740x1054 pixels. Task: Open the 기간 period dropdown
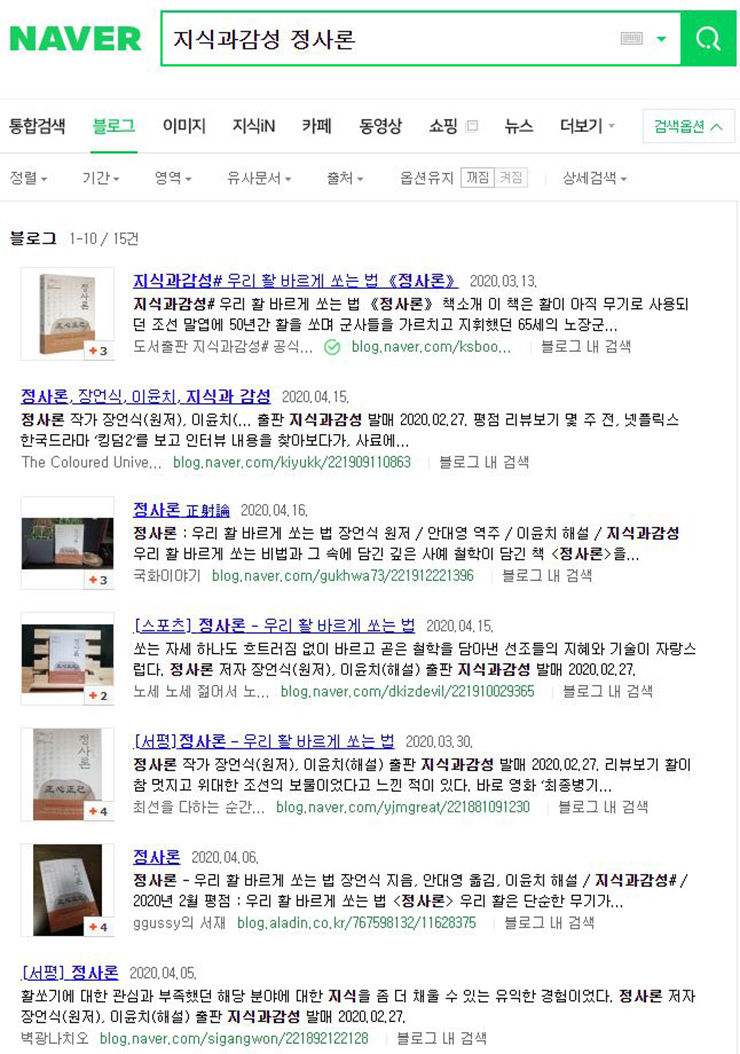tap(100, 178)
